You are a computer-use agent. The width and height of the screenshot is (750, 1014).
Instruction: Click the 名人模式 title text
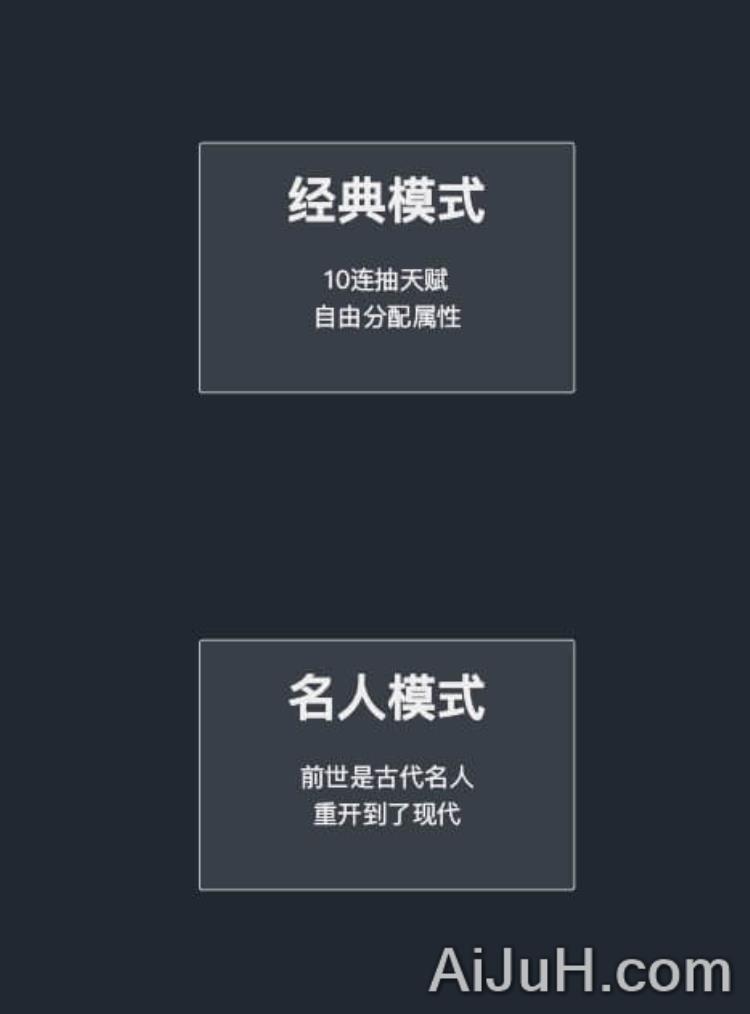[x=387, y=700]
